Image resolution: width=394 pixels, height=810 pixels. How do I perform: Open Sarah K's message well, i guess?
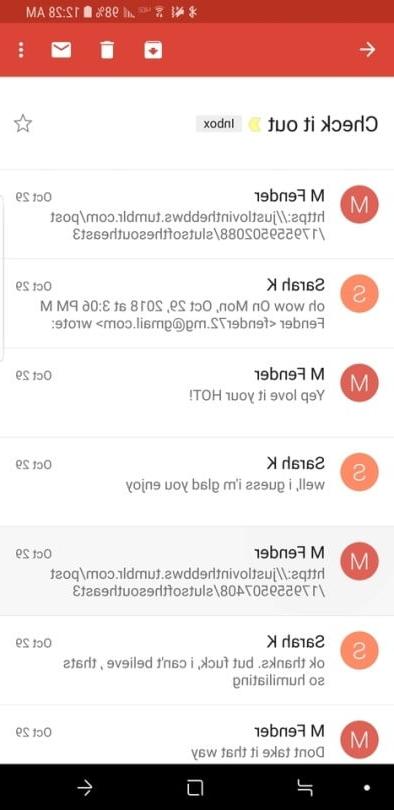[197, 482]
